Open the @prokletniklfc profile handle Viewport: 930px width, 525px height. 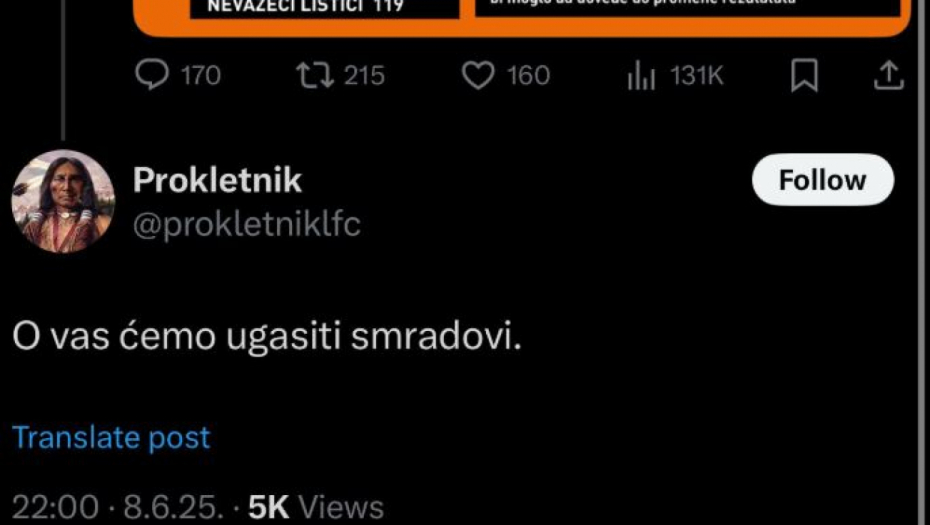point(246,225)
